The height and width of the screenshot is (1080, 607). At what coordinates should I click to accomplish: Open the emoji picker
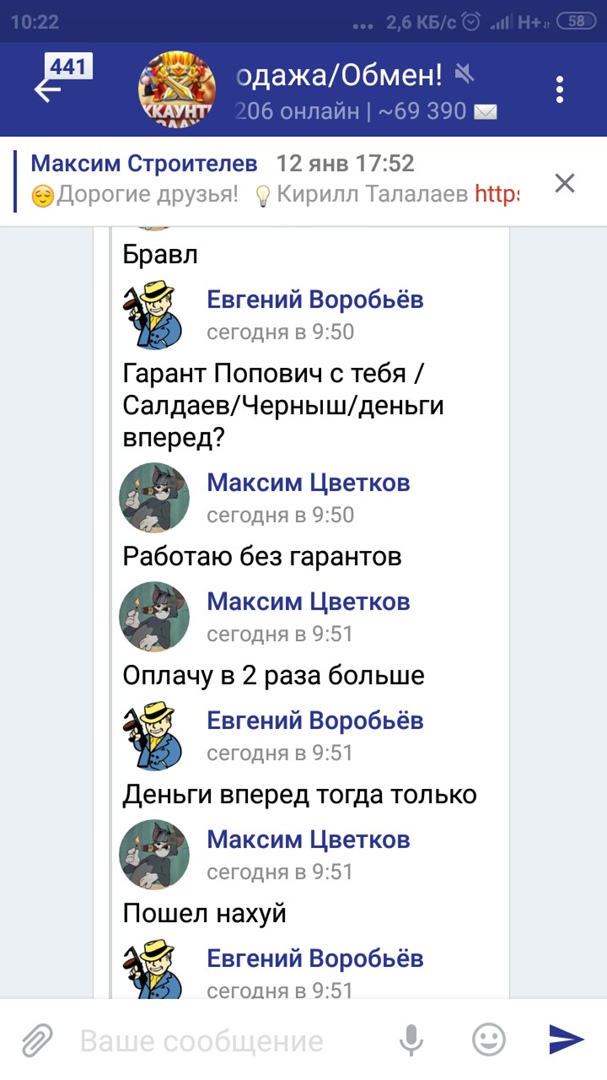[488, 1040]
